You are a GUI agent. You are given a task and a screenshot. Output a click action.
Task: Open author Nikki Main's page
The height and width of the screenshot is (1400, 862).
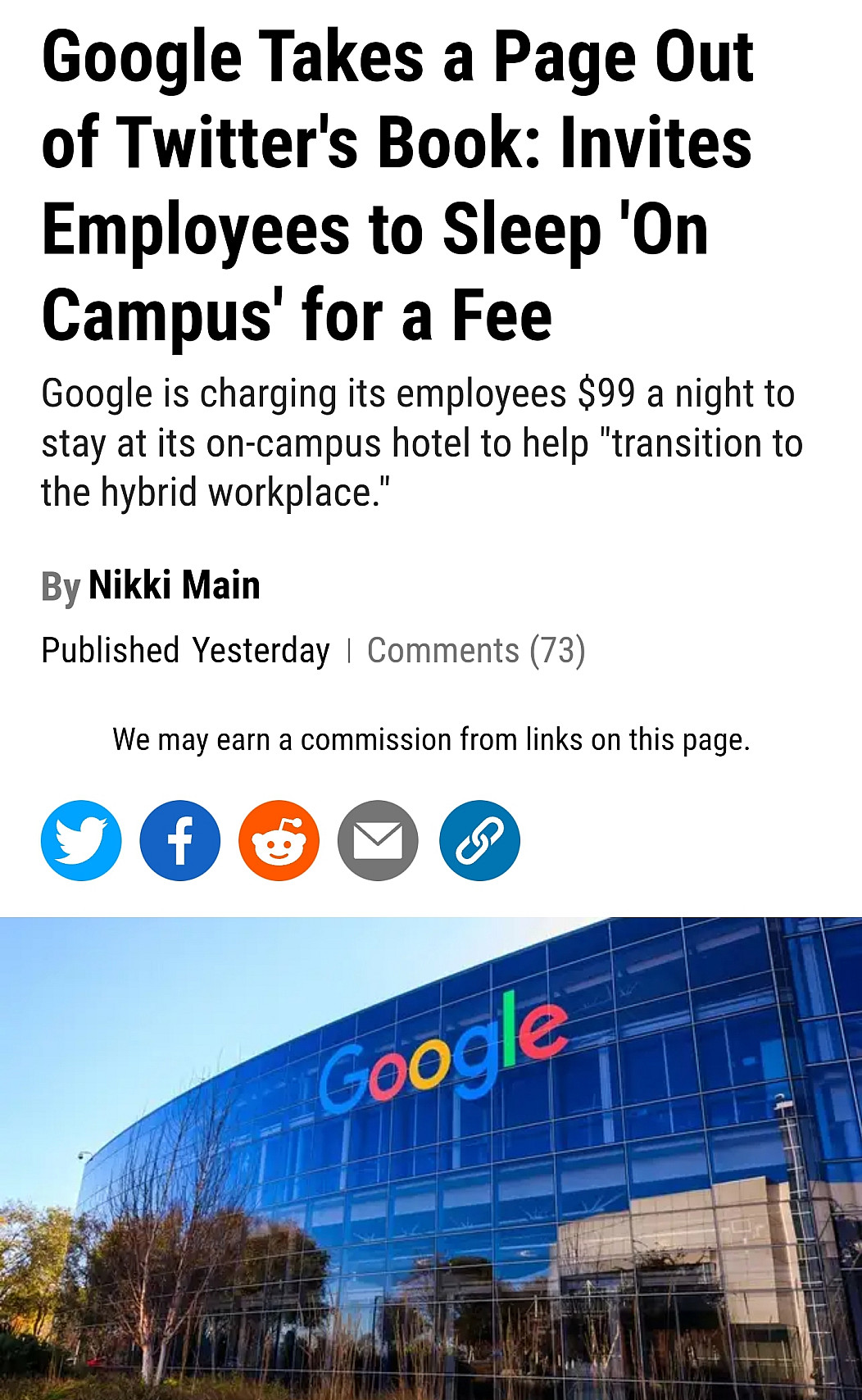click(x=174, y=585)
